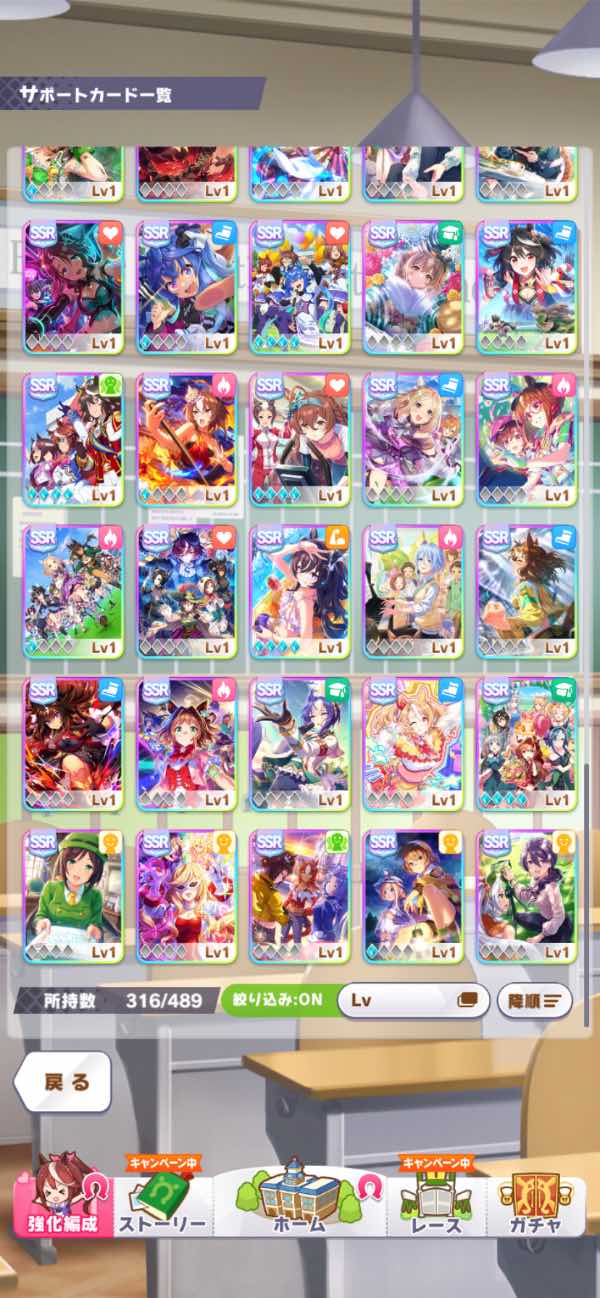Toggle the 降順 sort order button
The image size is (600, 1298).
click(534, 999)
